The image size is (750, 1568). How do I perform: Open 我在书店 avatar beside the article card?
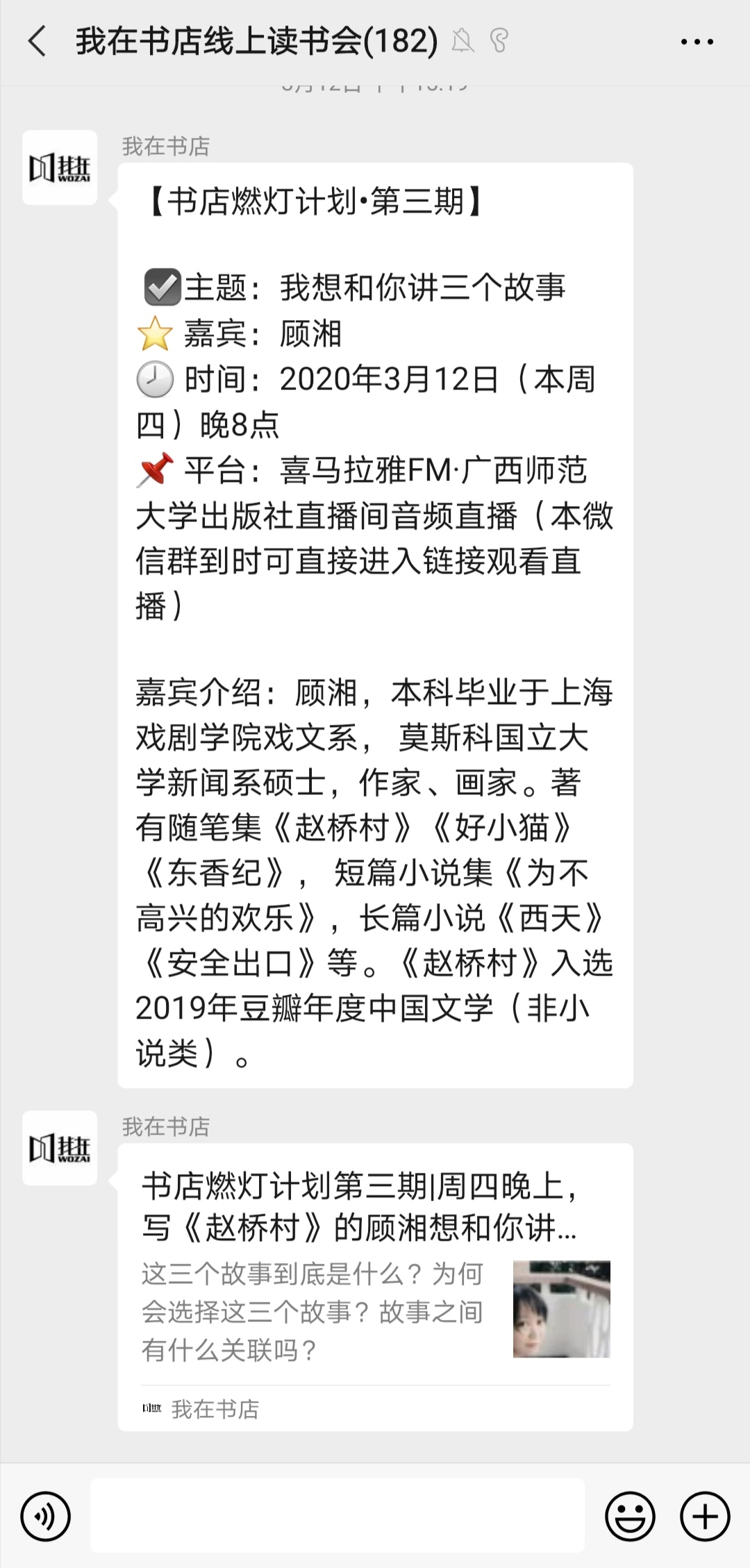pos(60,1148)
